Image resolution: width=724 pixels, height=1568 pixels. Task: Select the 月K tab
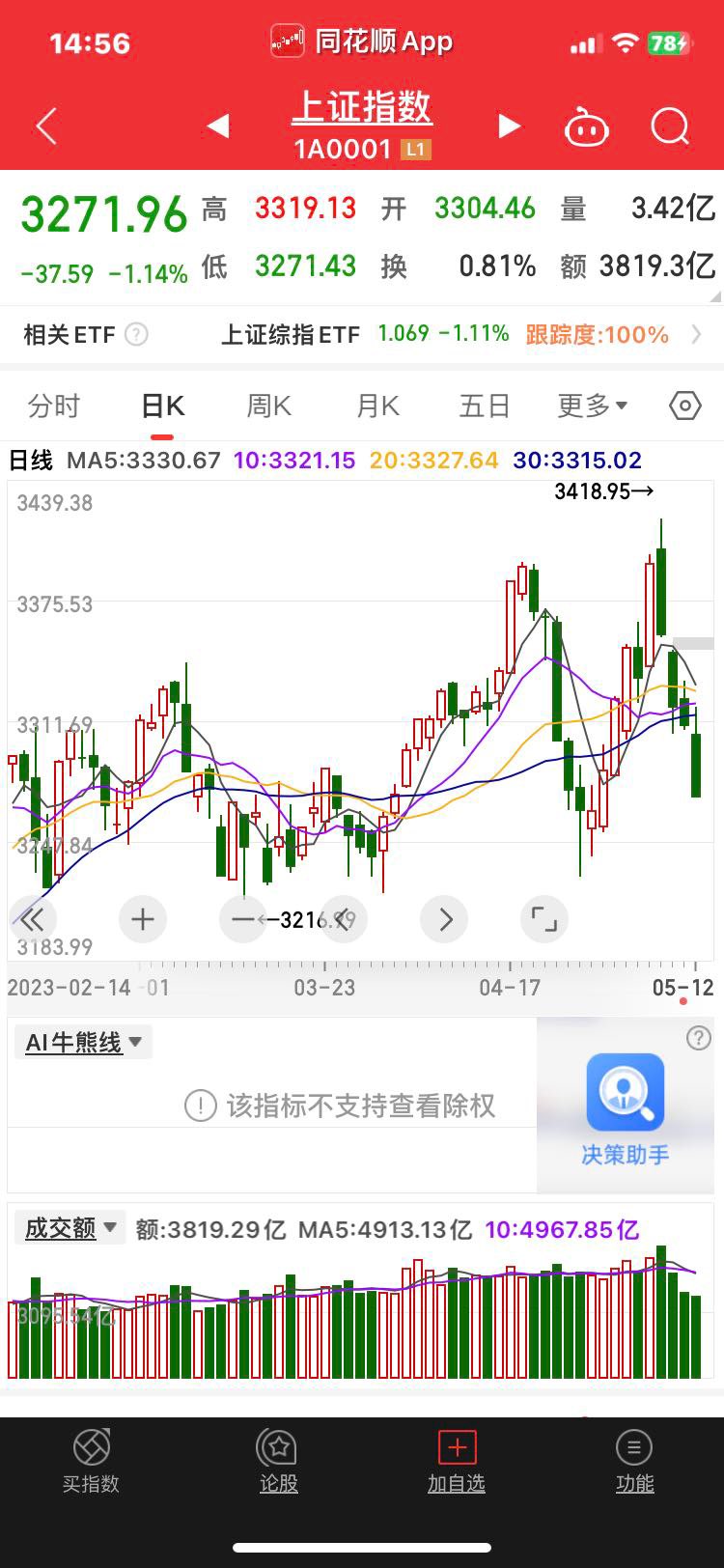pos(377,406)
